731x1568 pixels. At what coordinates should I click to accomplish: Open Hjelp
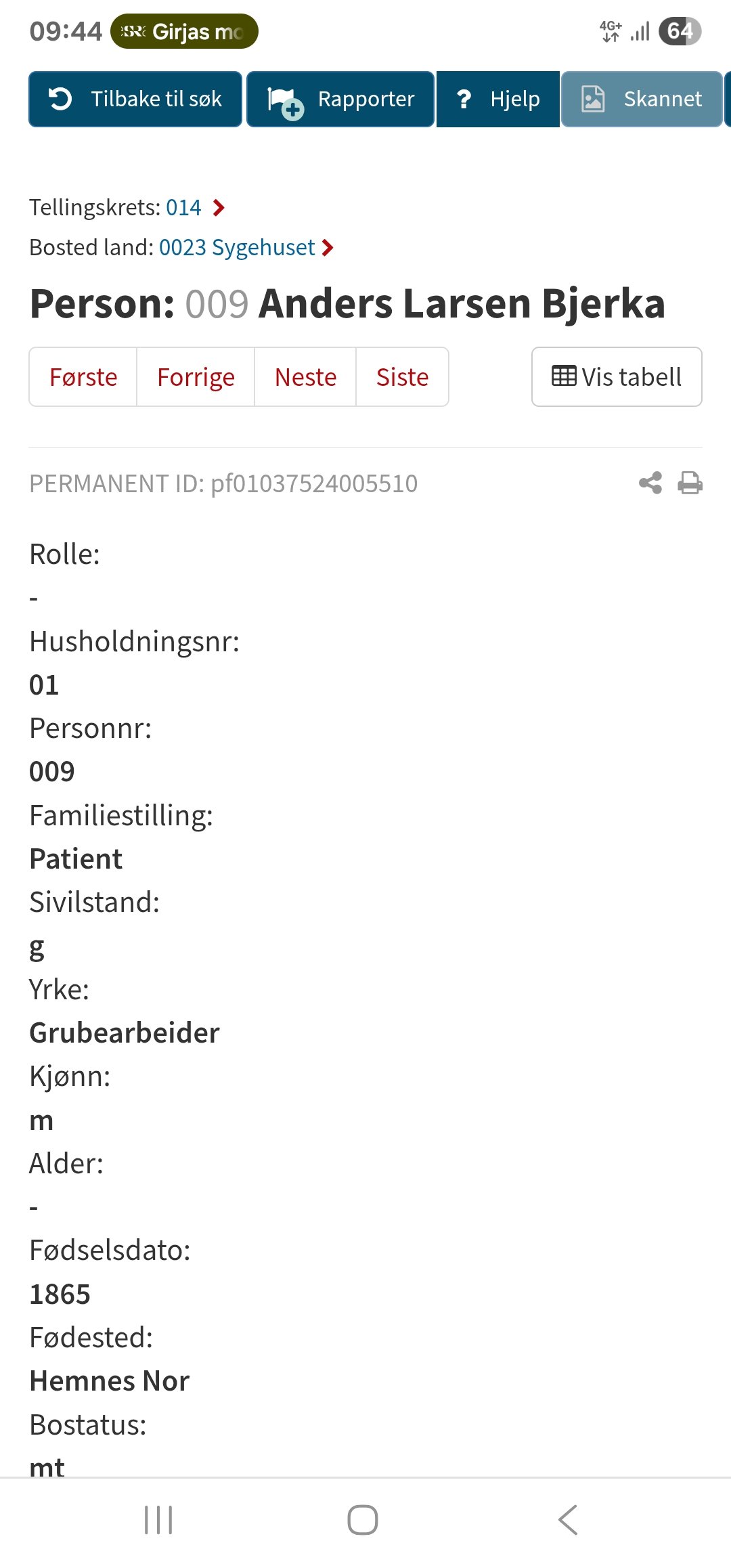498,99
